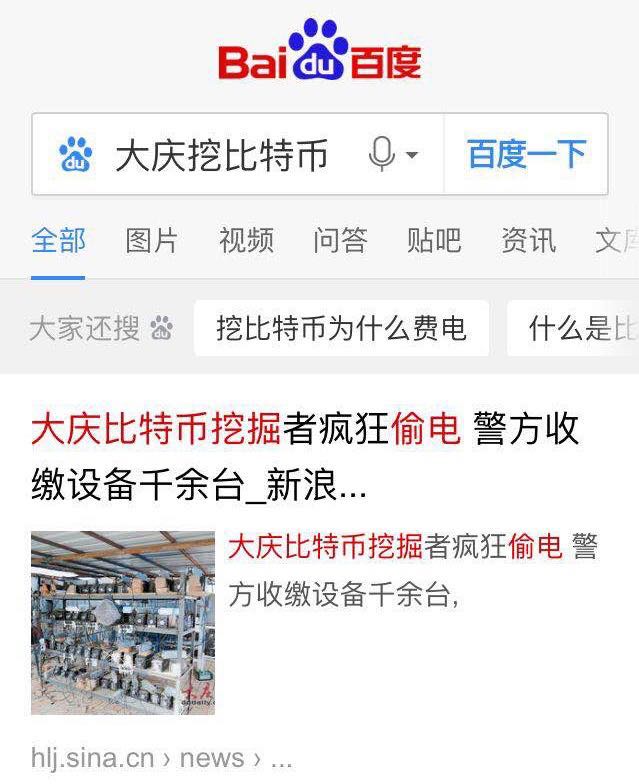The image size is (639, 784).
Task: Tap the 百度一下 search button
Action: pyautogui.click(x=526, y=155)
